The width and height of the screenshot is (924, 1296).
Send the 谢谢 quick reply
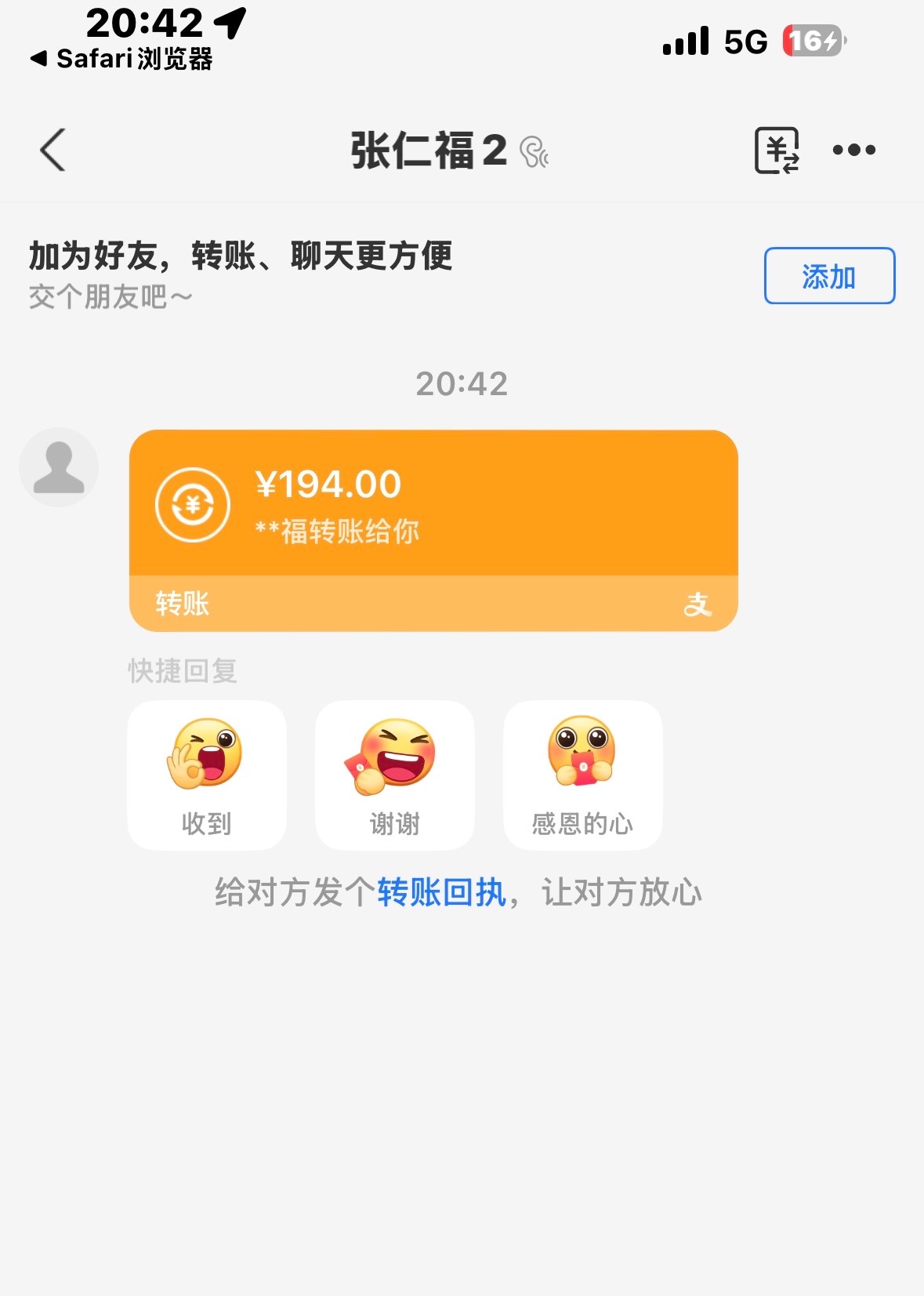[x=394, y=775]
